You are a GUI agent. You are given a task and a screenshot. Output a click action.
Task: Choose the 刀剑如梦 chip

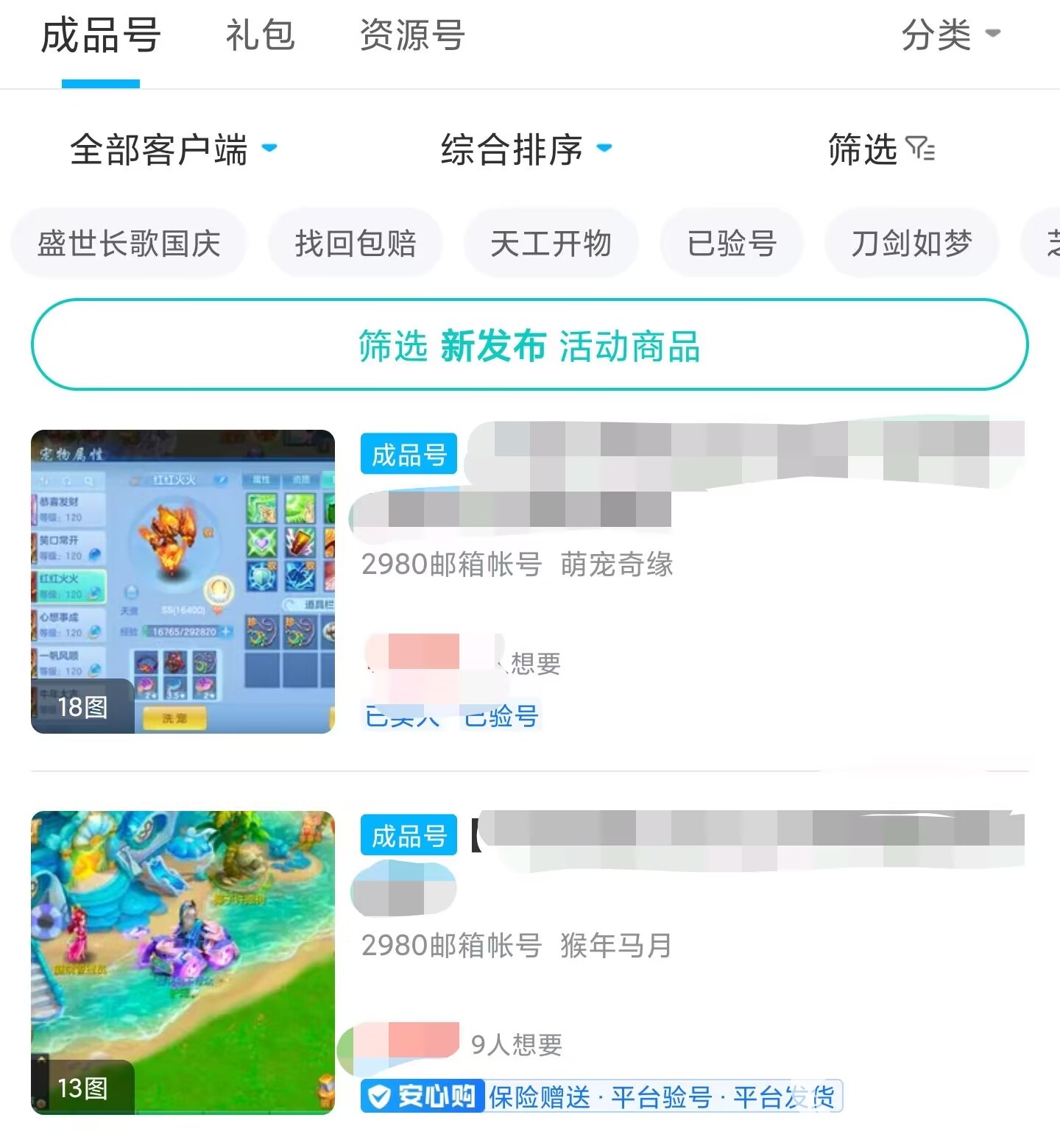911,244
